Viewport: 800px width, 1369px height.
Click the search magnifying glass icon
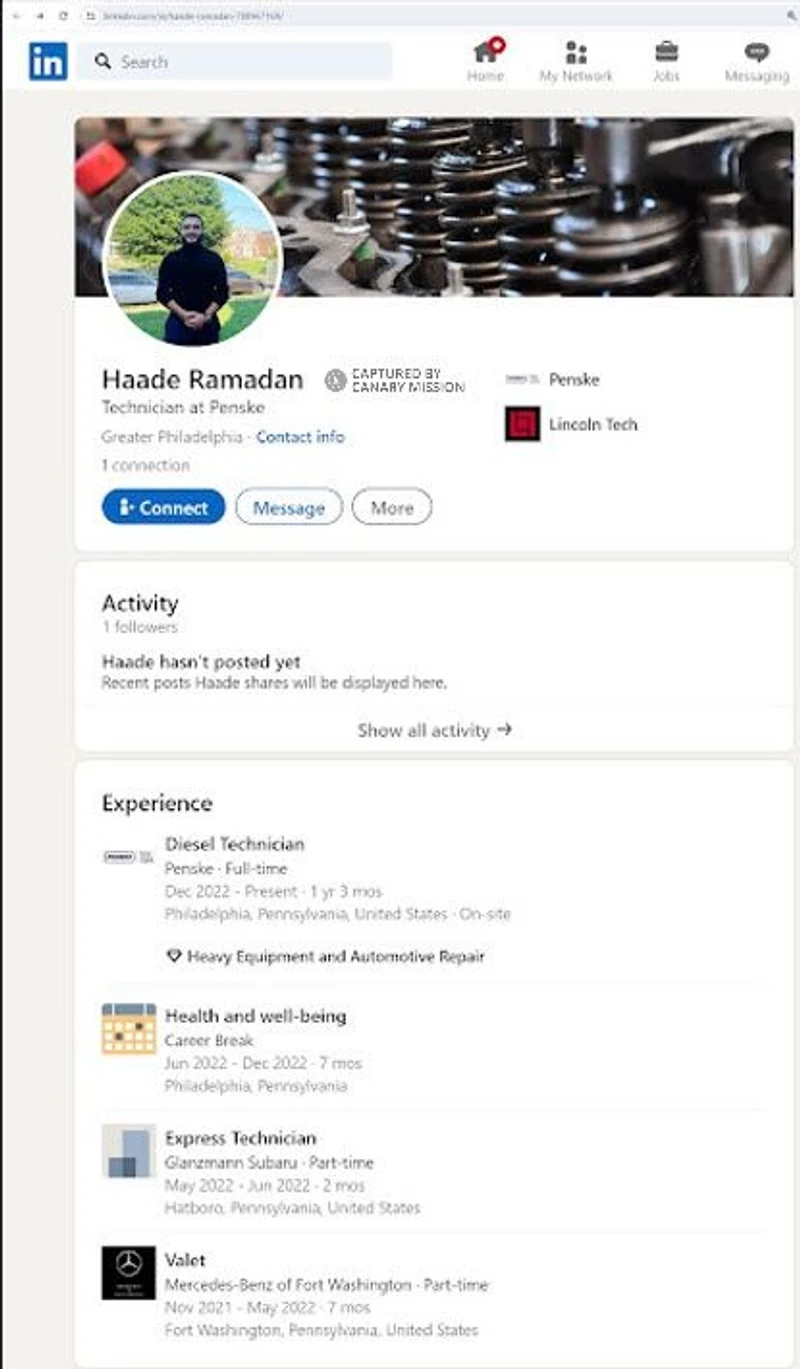(104, 62)
